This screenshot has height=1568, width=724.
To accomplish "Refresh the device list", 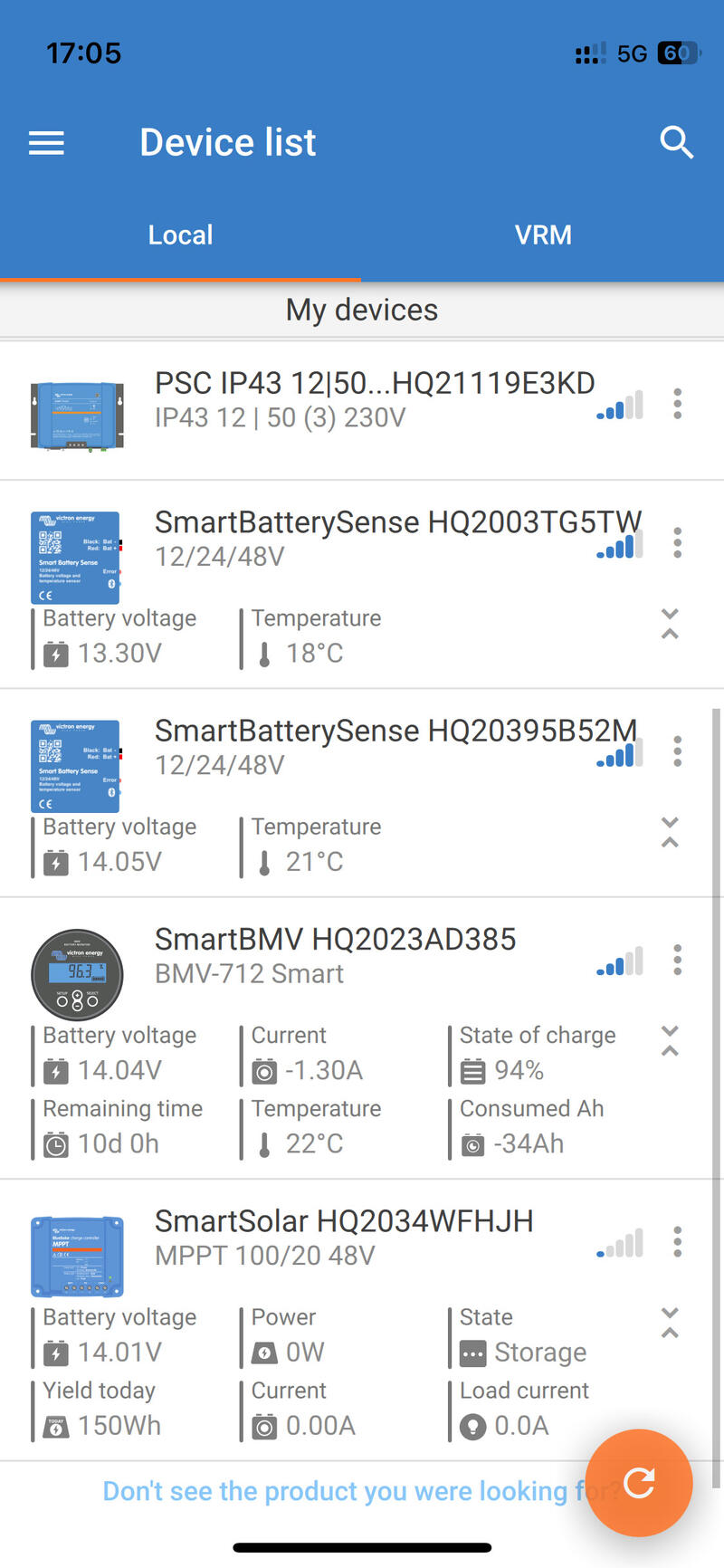I will (x=639, y=1483).
